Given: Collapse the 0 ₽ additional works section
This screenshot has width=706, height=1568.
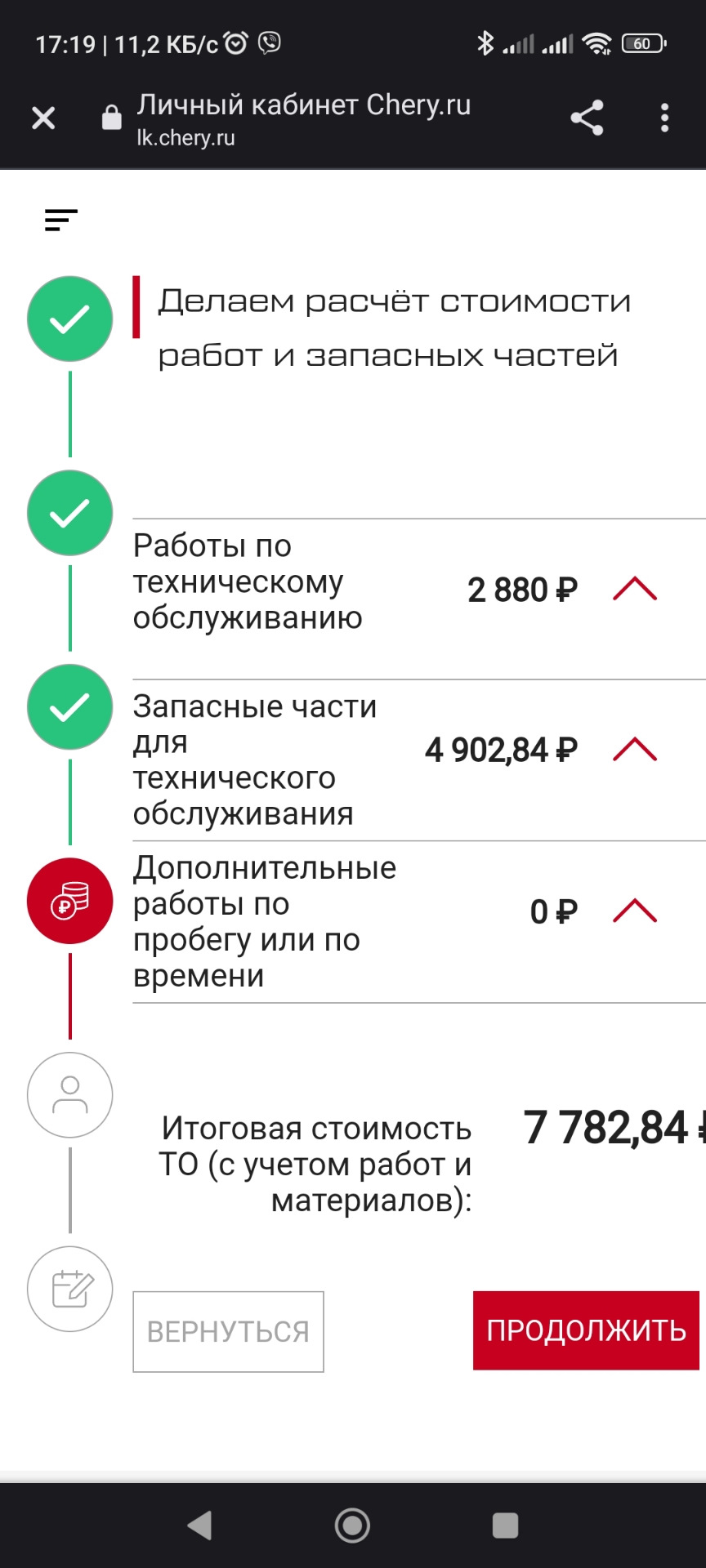Looking at the screenshot, I should coord(635,911).
